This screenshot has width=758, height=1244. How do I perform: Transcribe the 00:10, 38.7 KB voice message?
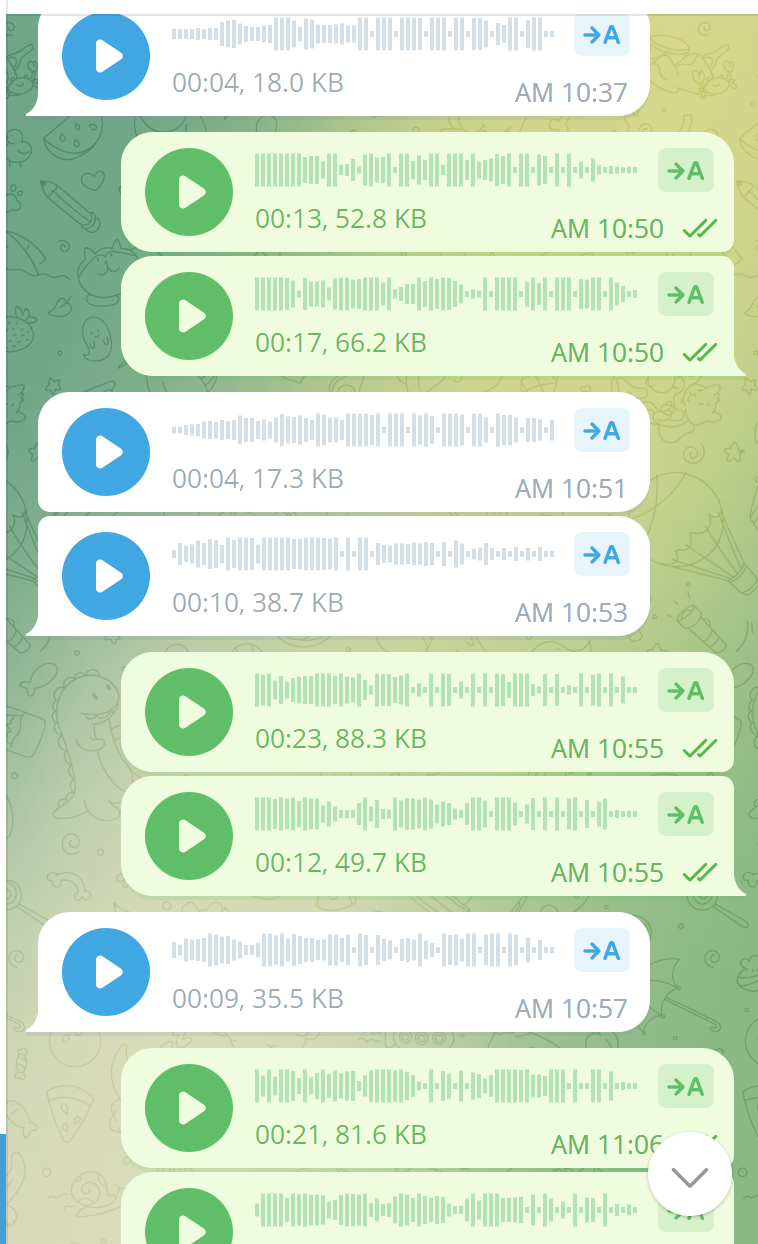point(602,555)
